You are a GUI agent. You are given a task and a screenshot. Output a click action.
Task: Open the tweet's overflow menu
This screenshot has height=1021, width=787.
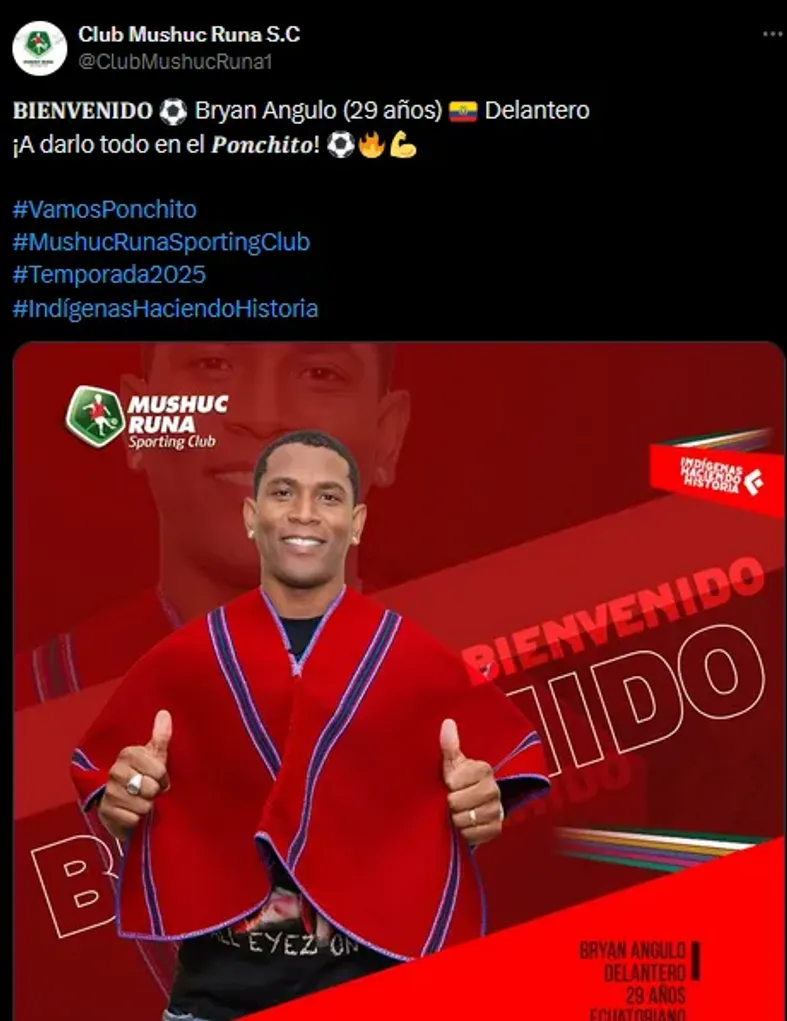[x=772, y=33]
